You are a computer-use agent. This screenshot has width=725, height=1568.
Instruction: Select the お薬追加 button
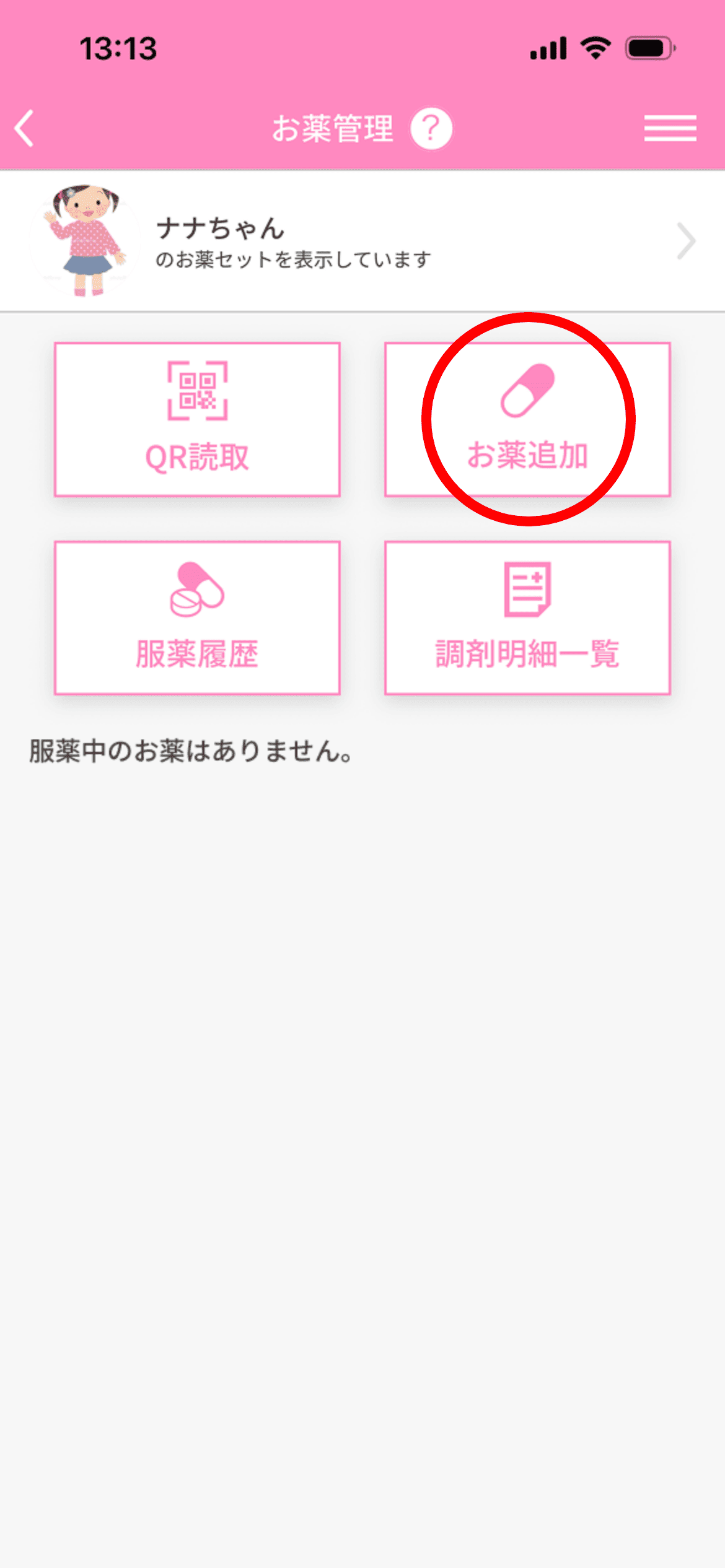click(x=529, y=419)
